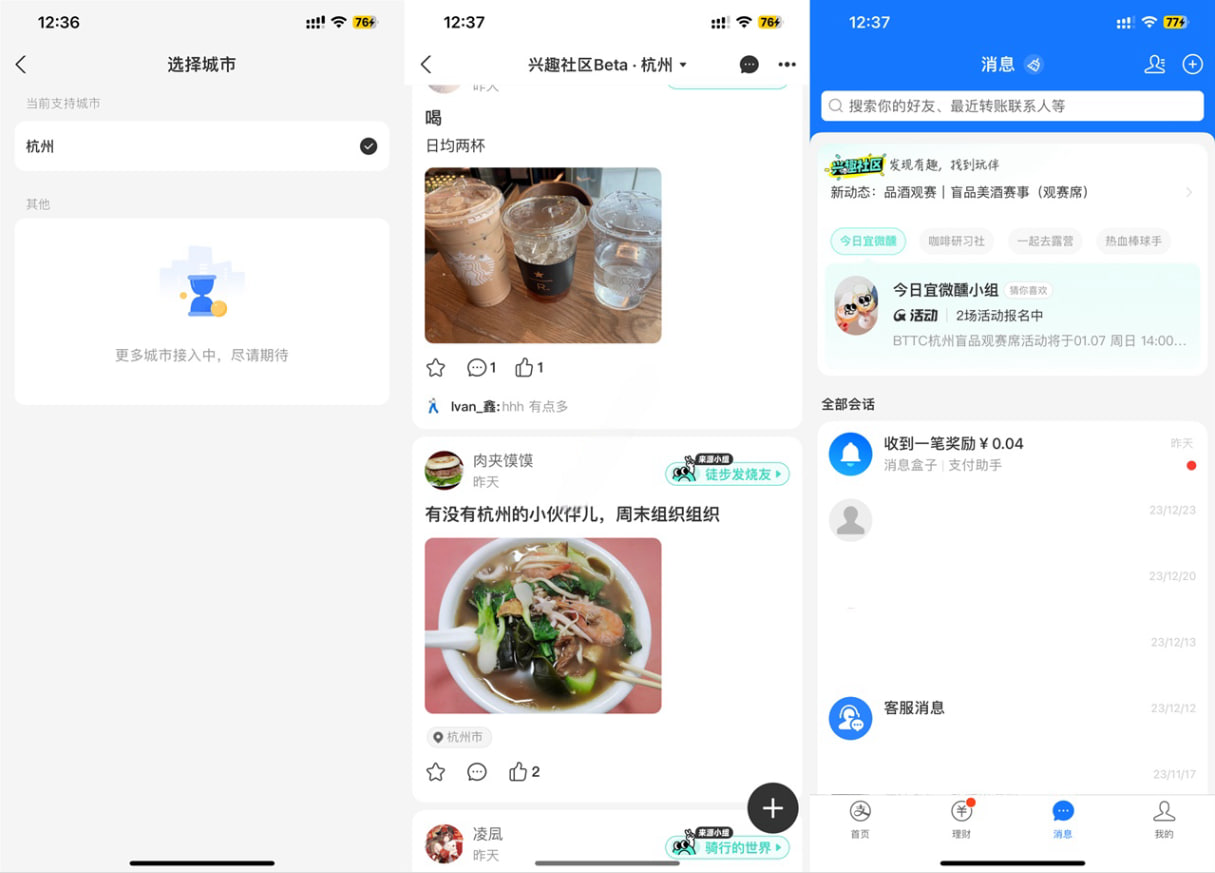Tap the friend and contact search box
The width and height of the screenshot is (1215, 873).
[x=1012, y=106]
